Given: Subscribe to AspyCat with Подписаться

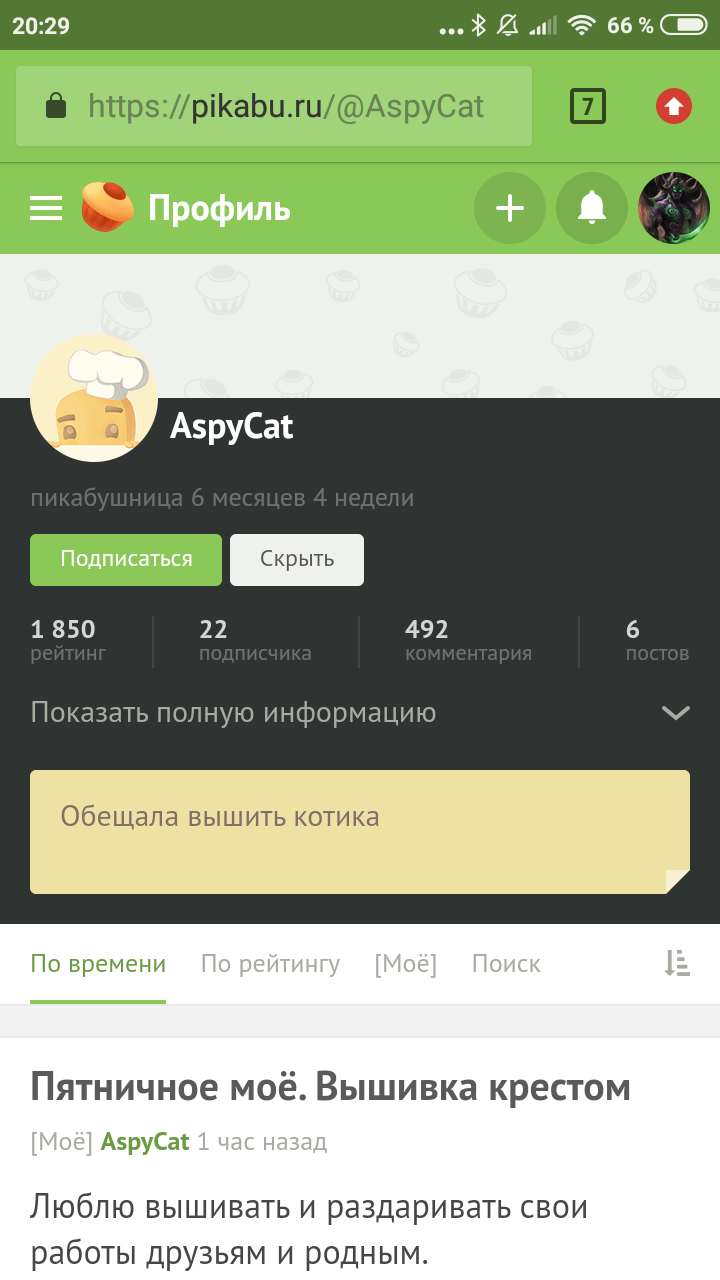Looking at the screenshot, I should (126, 559).
